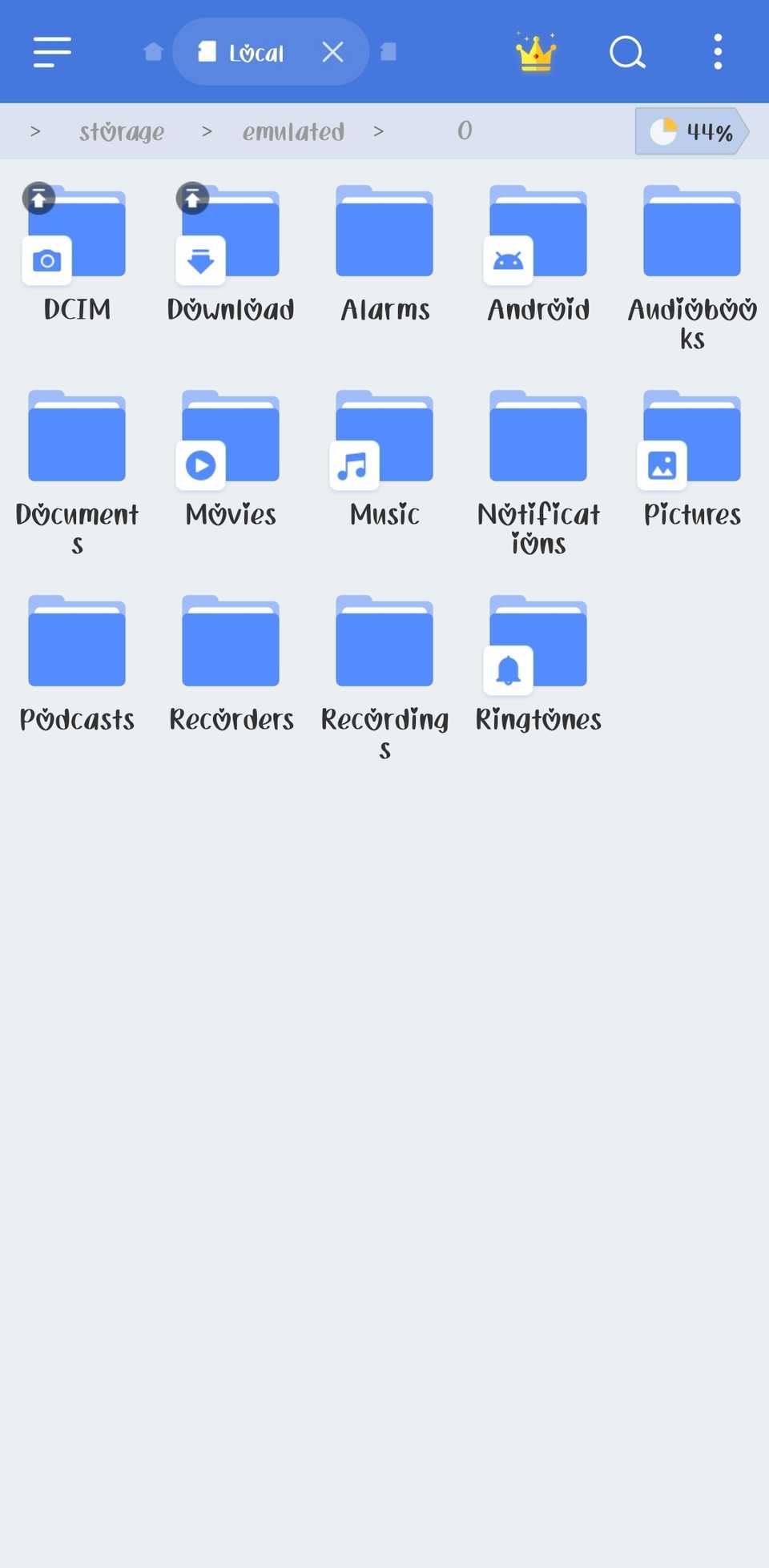769x1568 pixels.
Task: Click the emulated breadcrumb entry
Action: tap(293, 131)
